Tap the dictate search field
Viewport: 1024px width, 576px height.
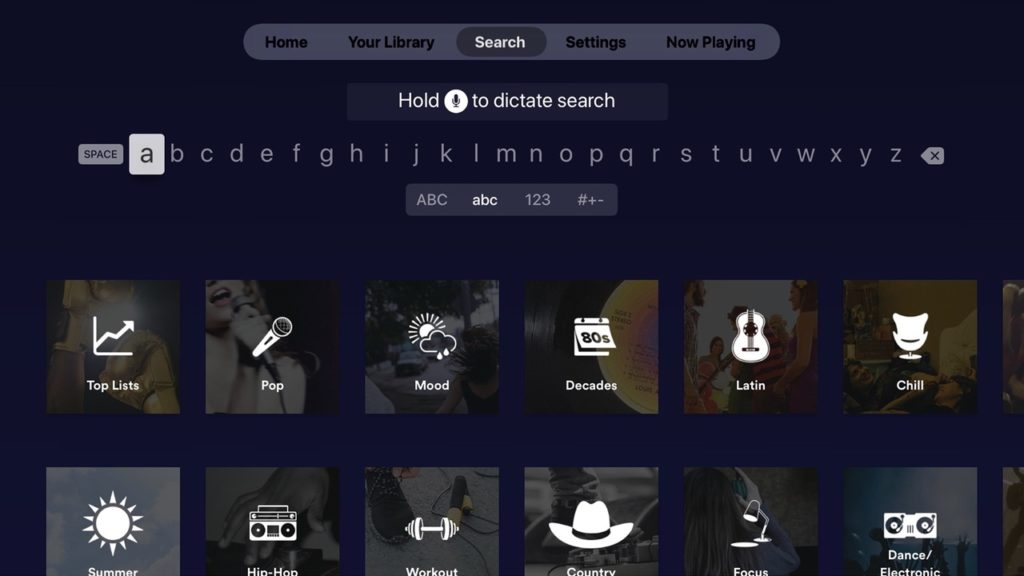coord(507,101)
